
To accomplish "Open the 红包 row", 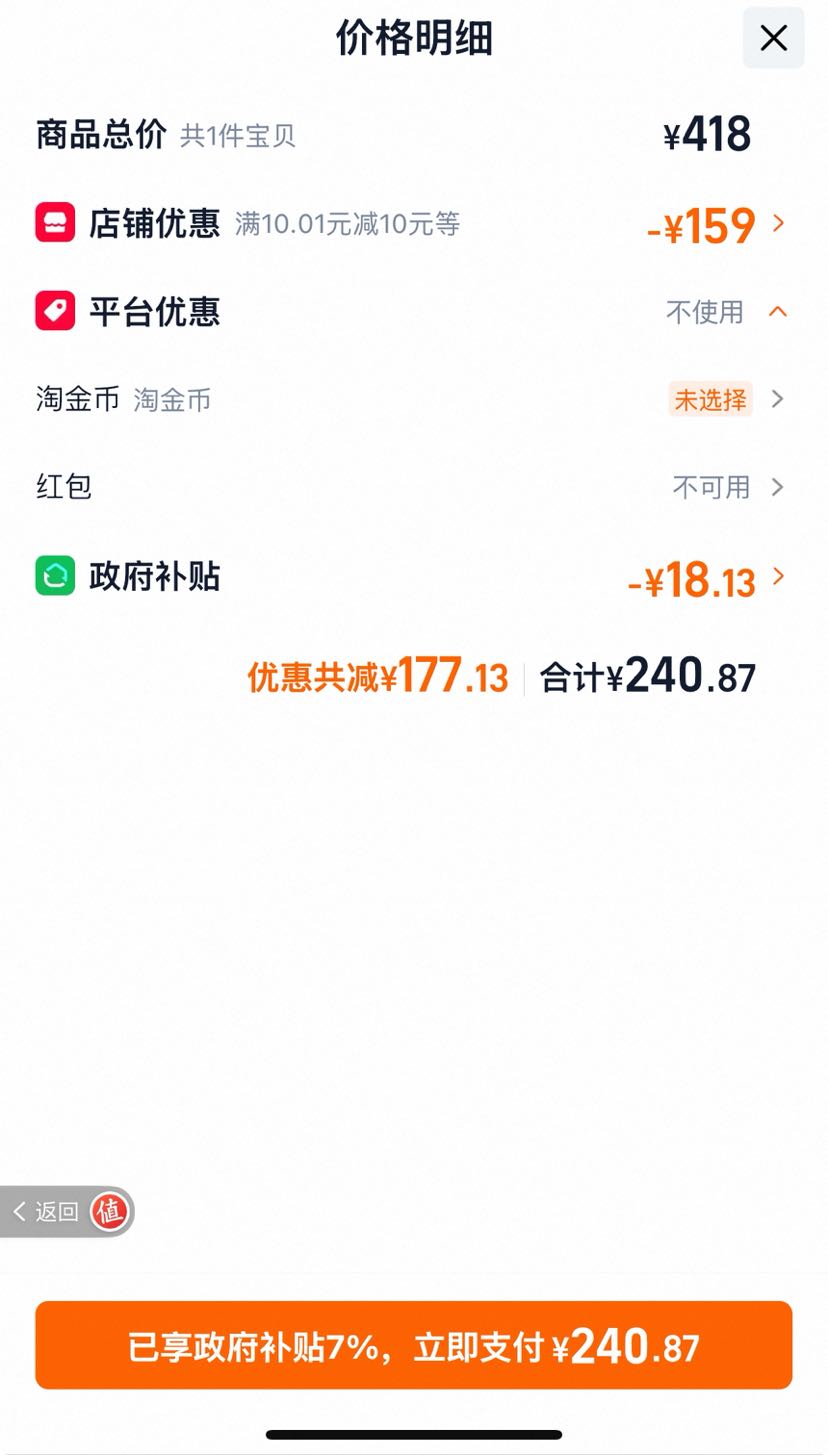I will point(413,487).
